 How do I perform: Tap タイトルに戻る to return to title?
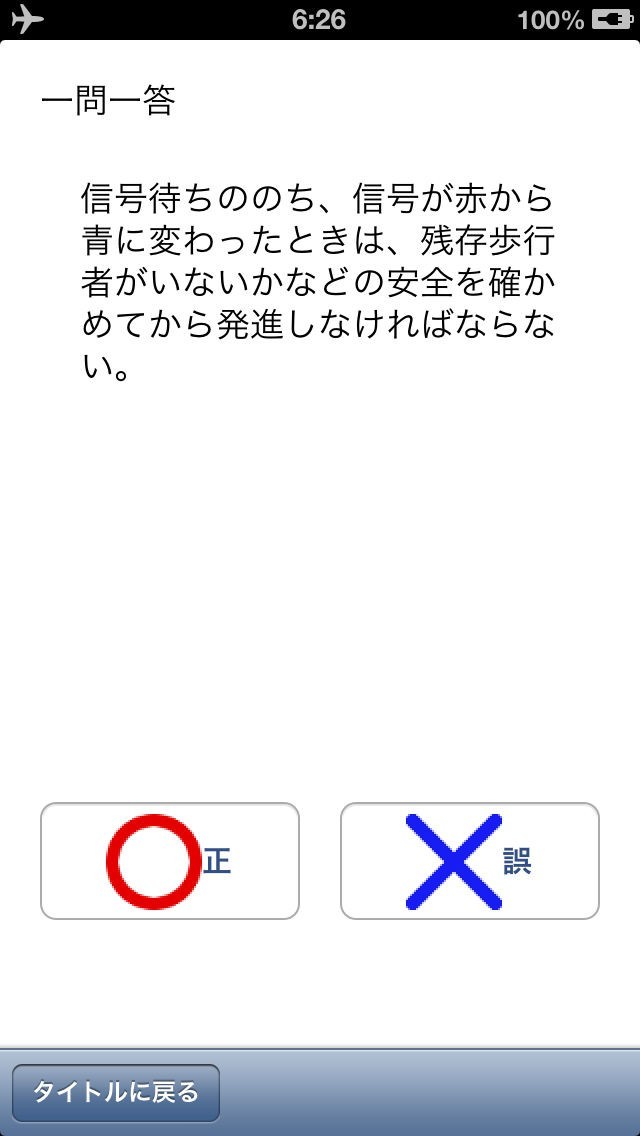pos(116,1093)
